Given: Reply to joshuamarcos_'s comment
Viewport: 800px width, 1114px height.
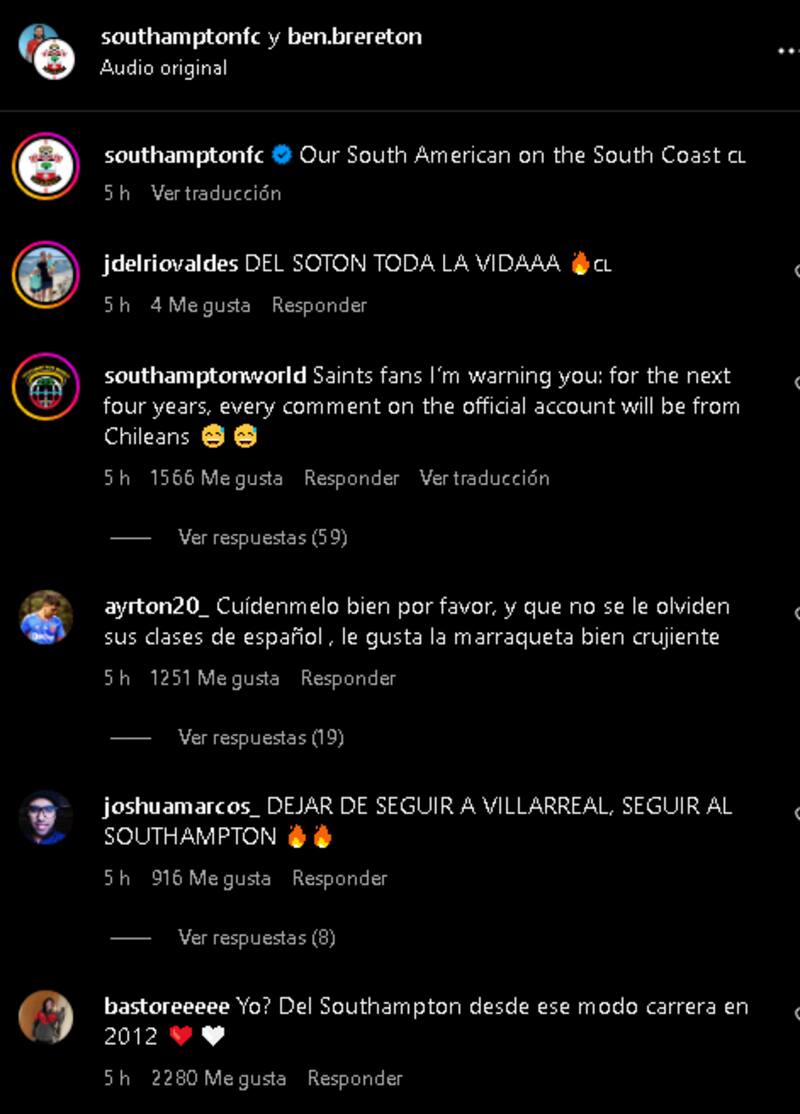Looking at the screenshot, I should tap(339, 878).
